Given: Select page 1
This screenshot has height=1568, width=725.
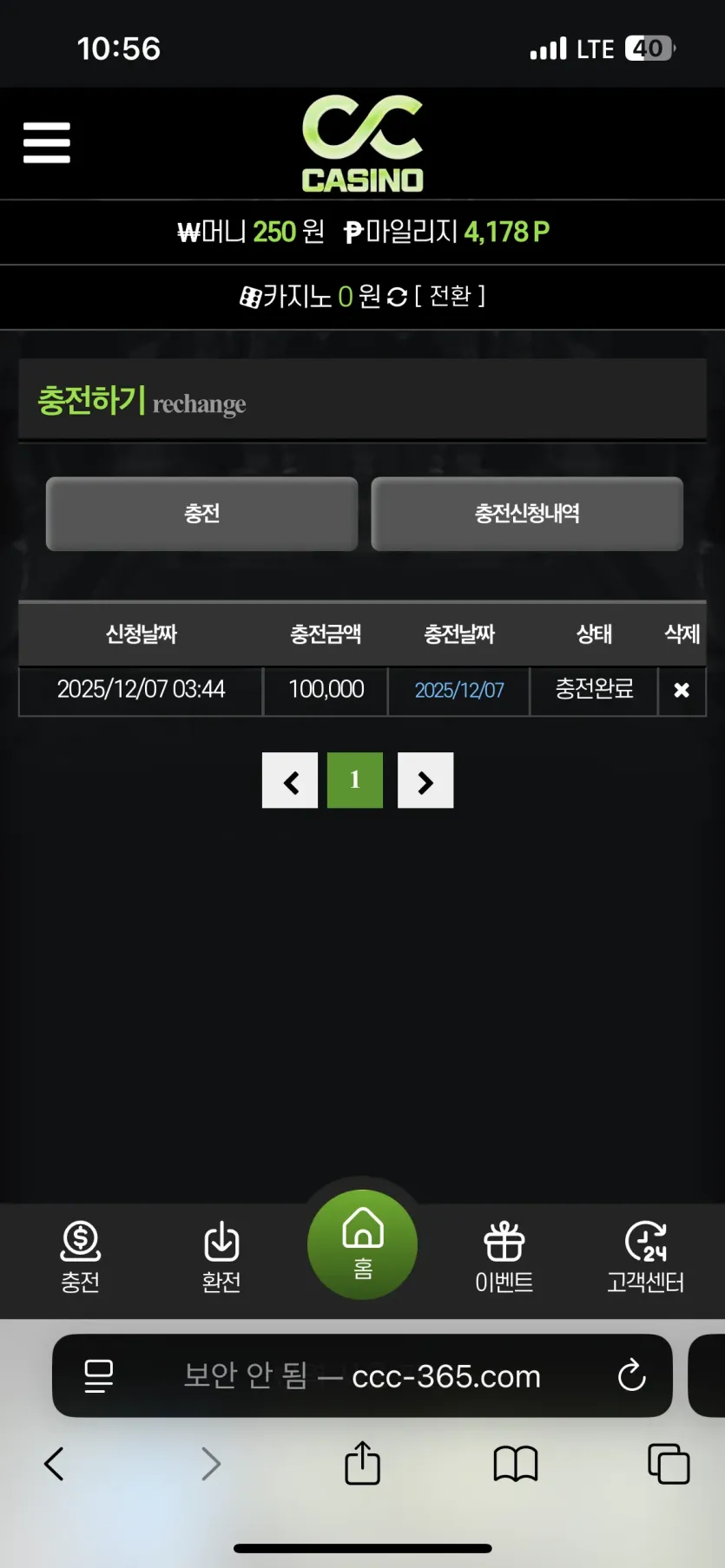Looking at the screenshot, I should [355, 780].
